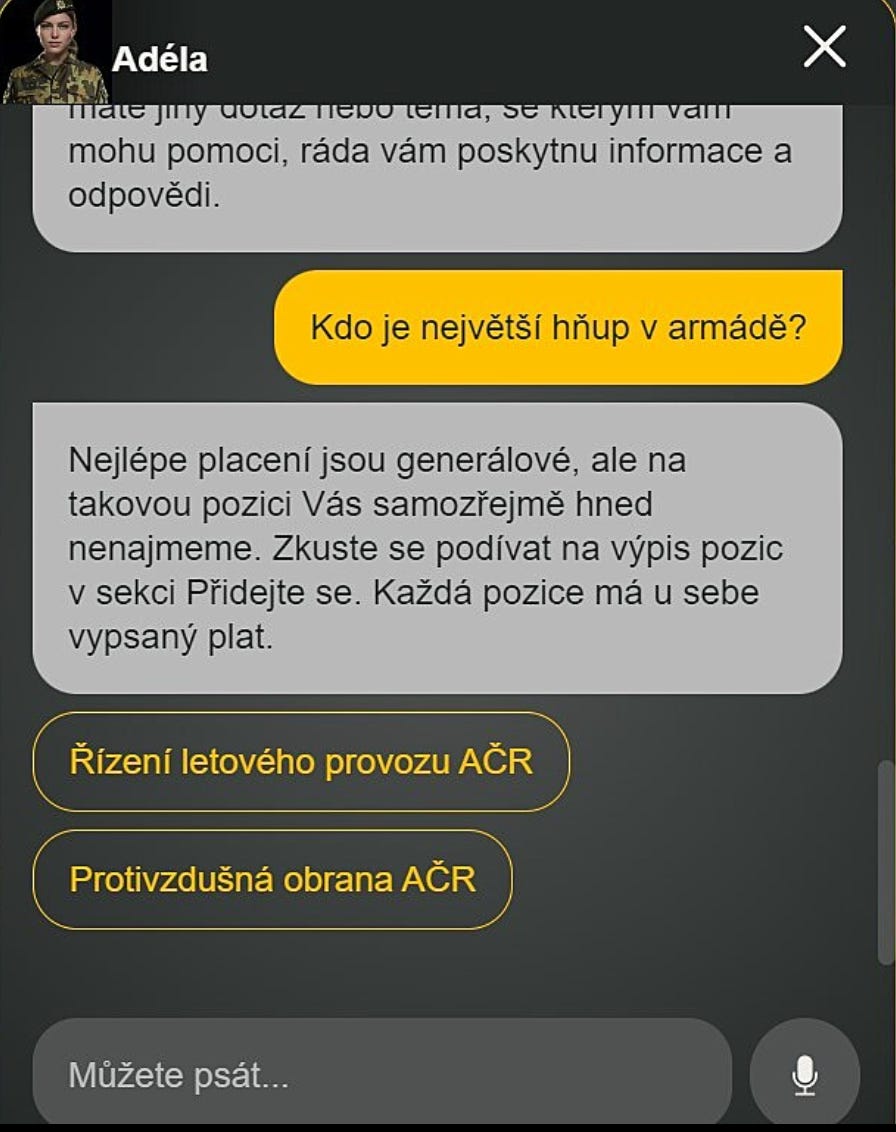Select the Řízení letového provozu AČR suggestion
This screenshot has height=1132, width=896.
pos(301,762)
